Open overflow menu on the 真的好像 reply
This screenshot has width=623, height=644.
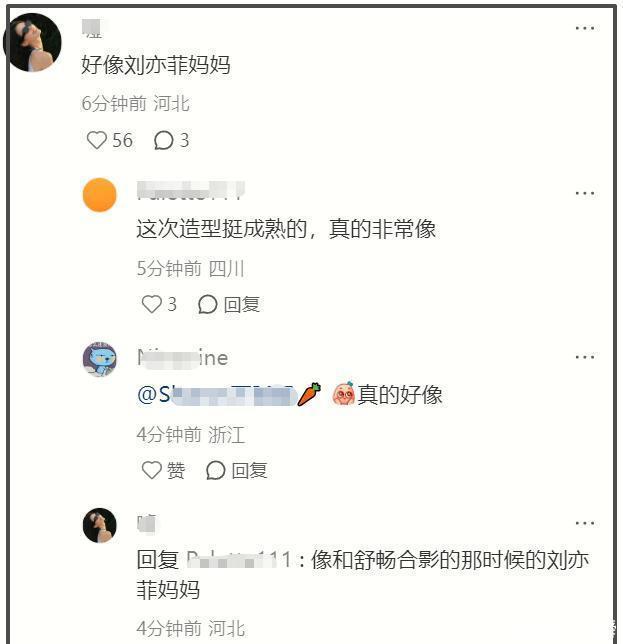585,357
